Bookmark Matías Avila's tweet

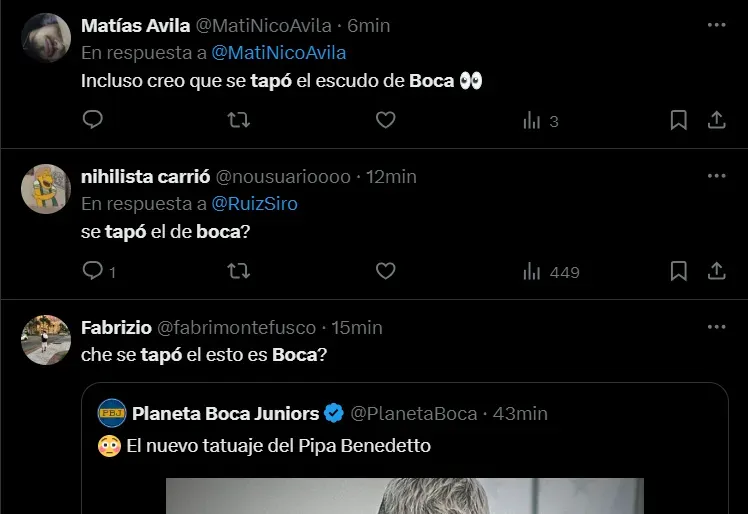pyautogui.click(x=678, y=120)
